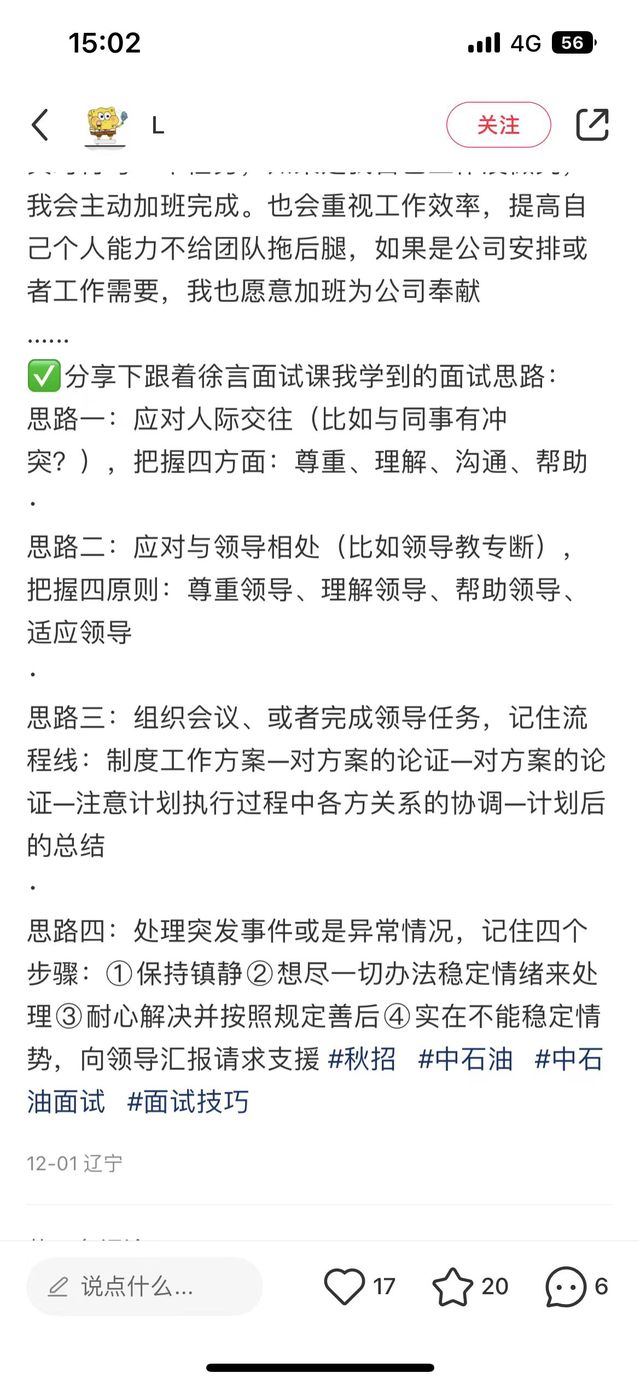Viewport: 639px width, 1385px height.
Task: Save post using the star icon
Action: pos(452,1286)
